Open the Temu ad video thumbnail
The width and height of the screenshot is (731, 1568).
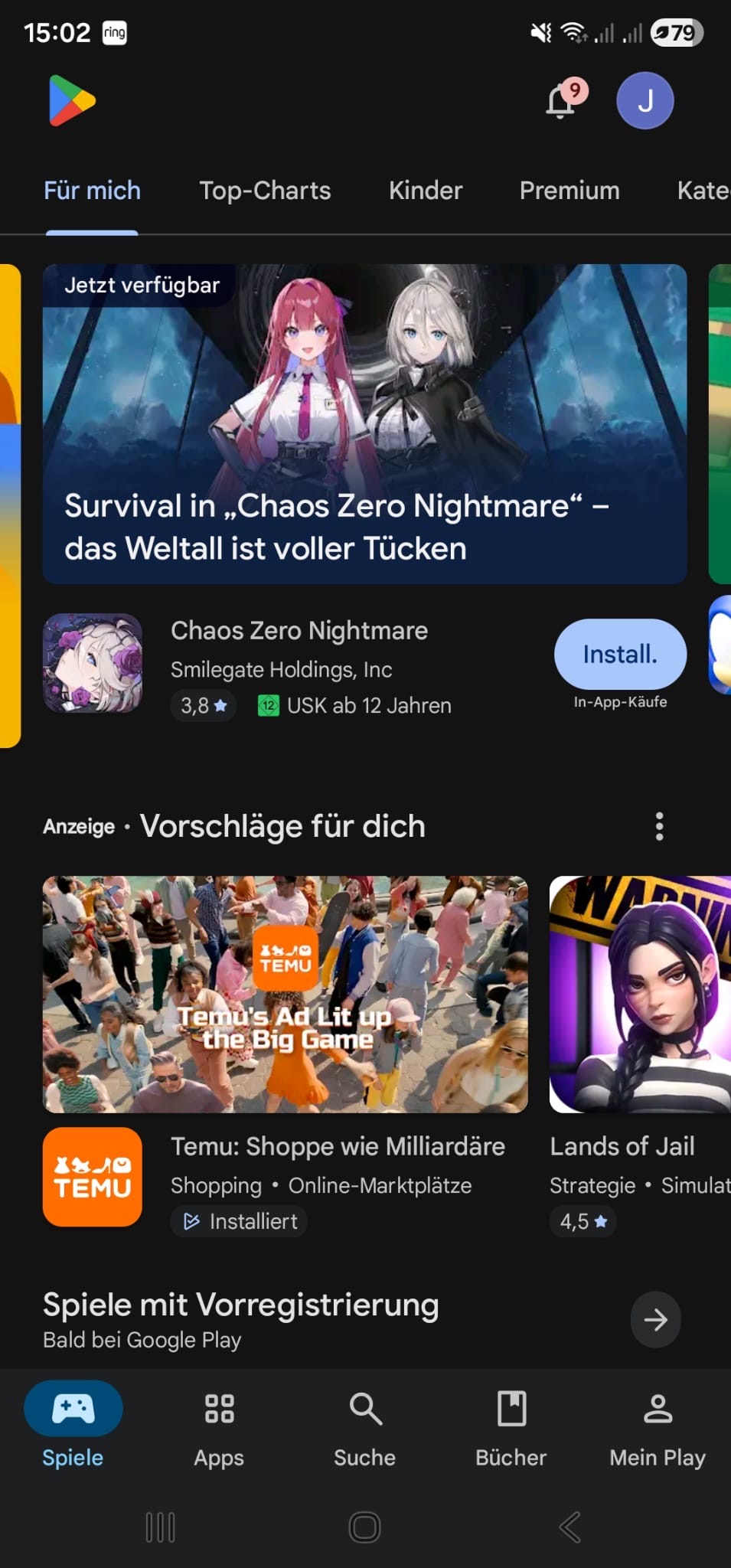(x=285, y=994)
